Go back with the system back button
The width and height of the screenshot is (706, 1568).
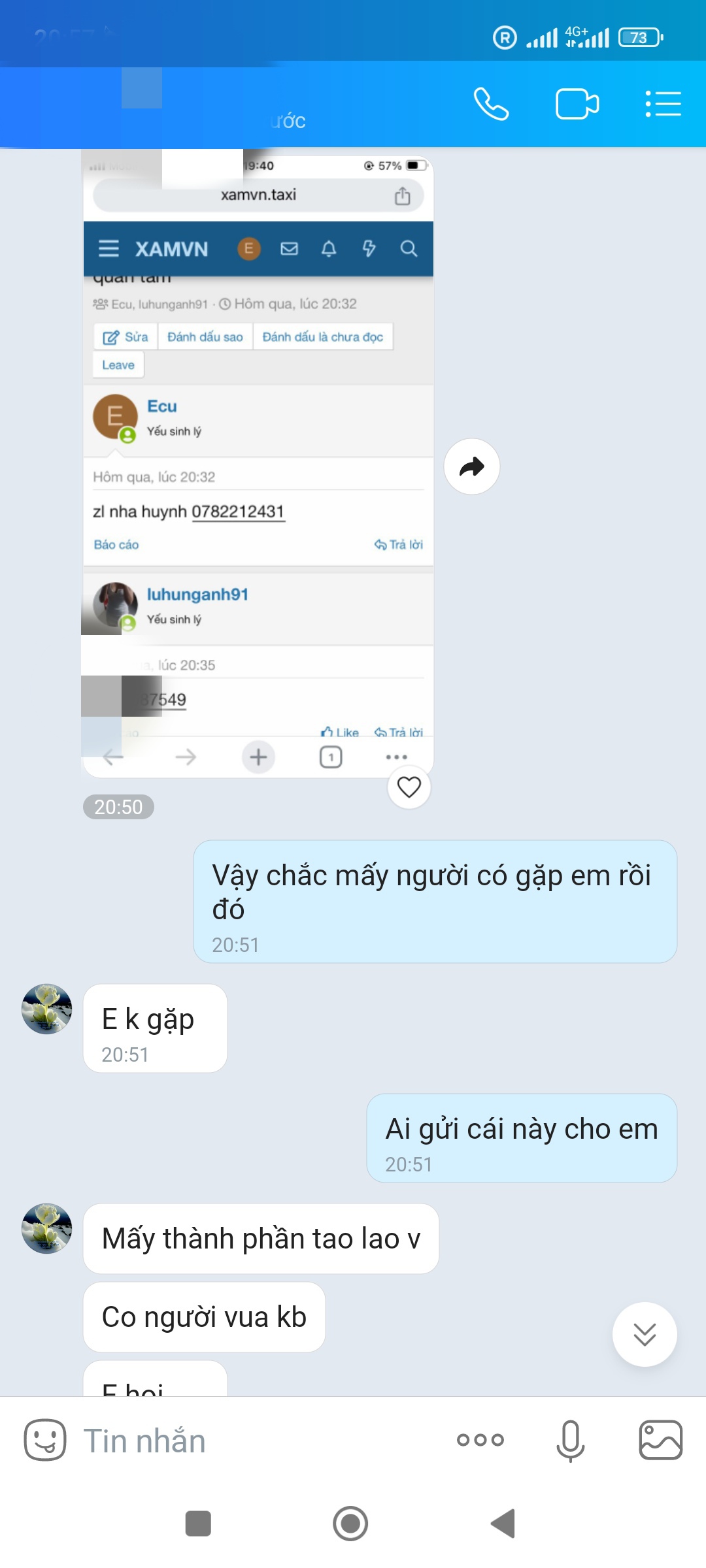click(x=503, y=1524)
